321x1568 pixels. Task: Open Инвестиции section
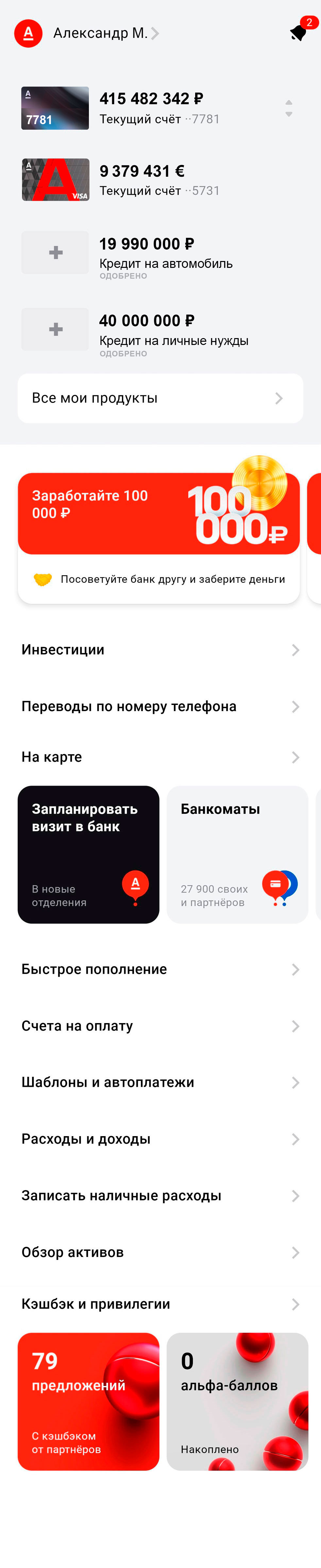click(160, 649)
